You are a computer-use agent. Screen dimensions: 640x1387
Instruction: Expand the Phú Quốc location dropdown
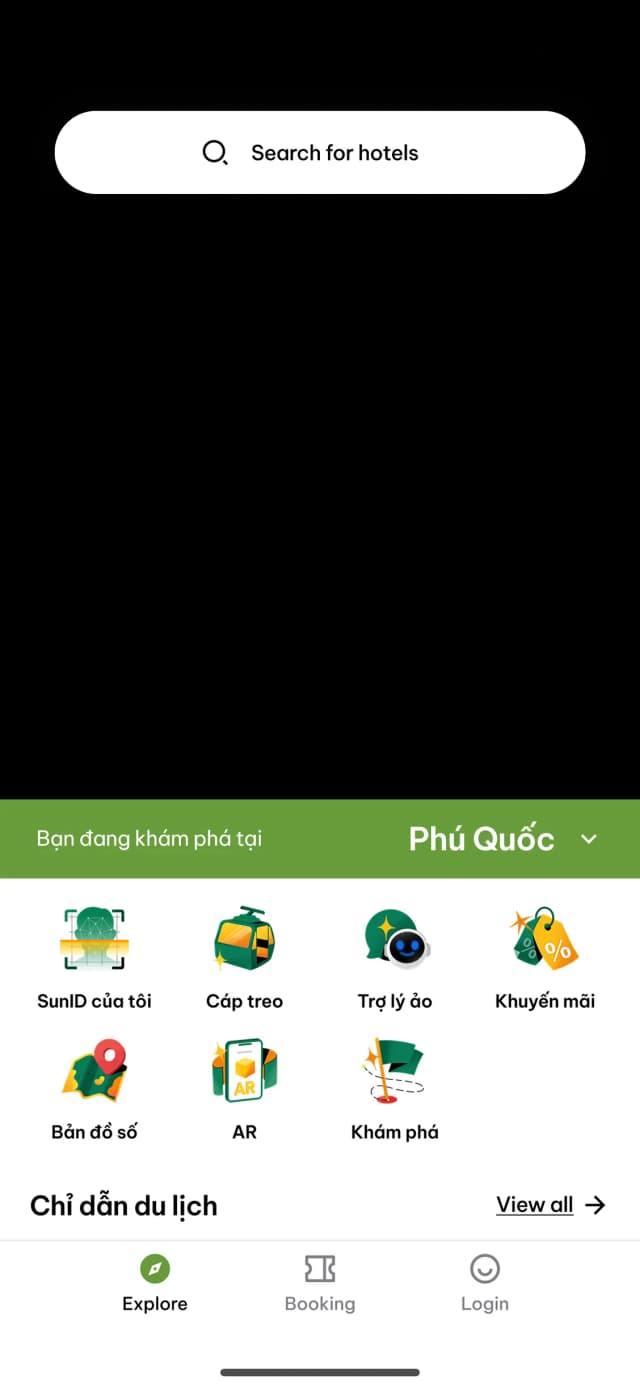click(588, 839)
